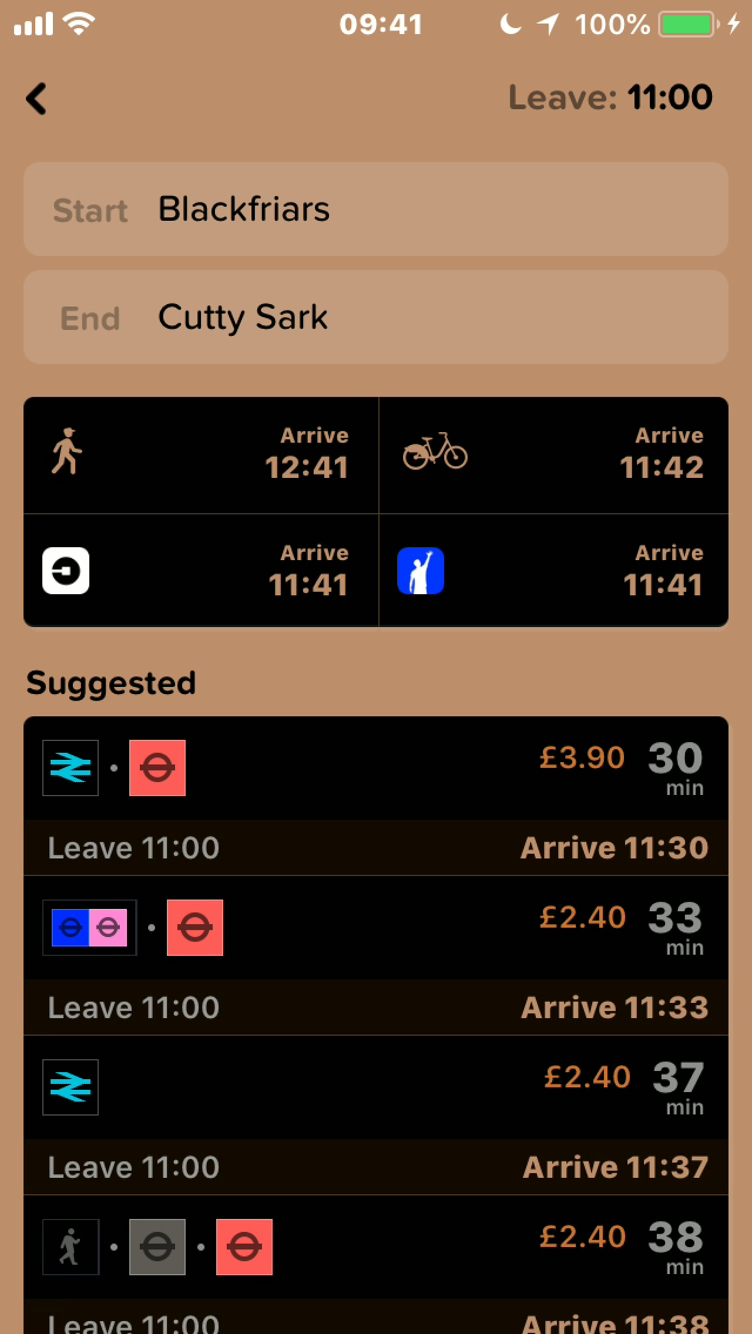Tap the National Rail icon on first route

point(70,767)
